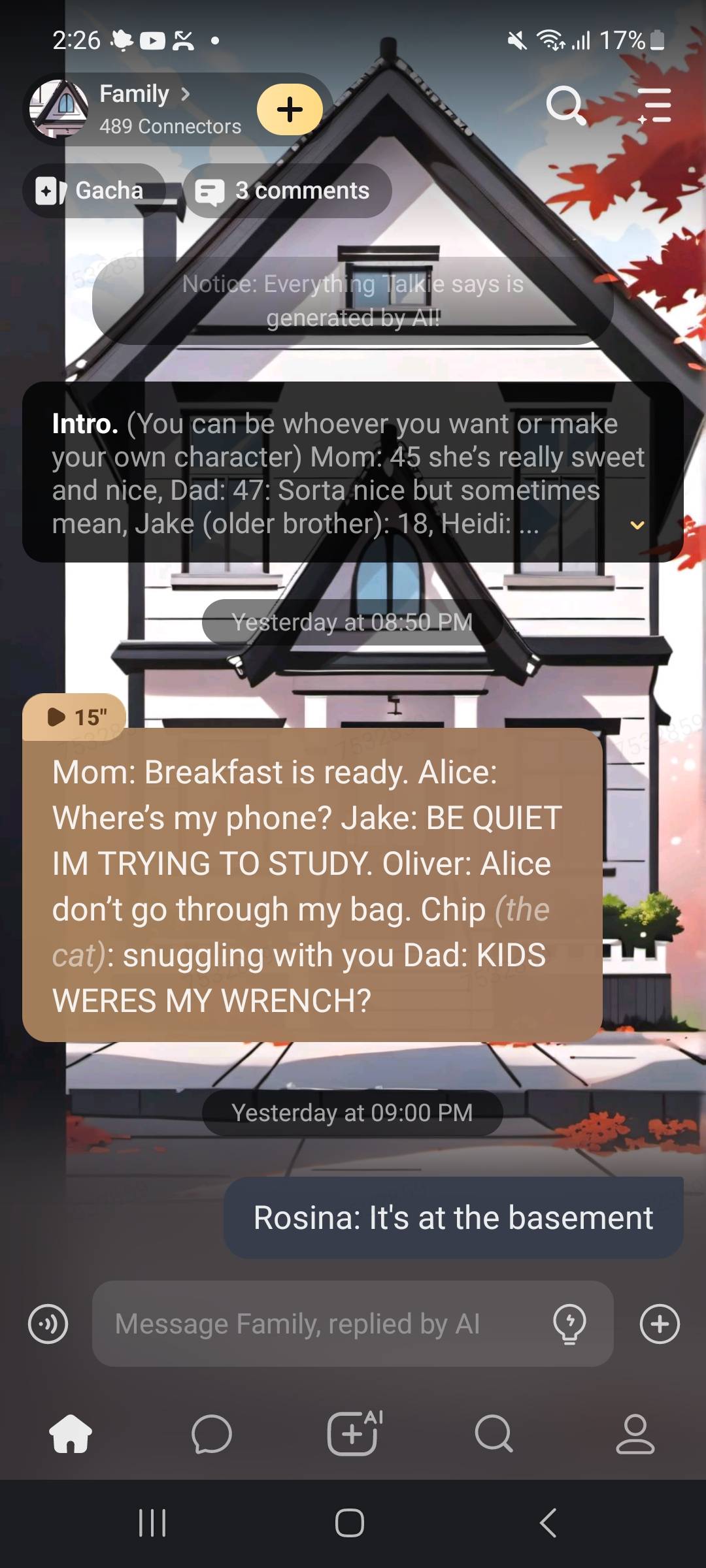
Task: Go to the Home tab
Action: click(71, 1434)
